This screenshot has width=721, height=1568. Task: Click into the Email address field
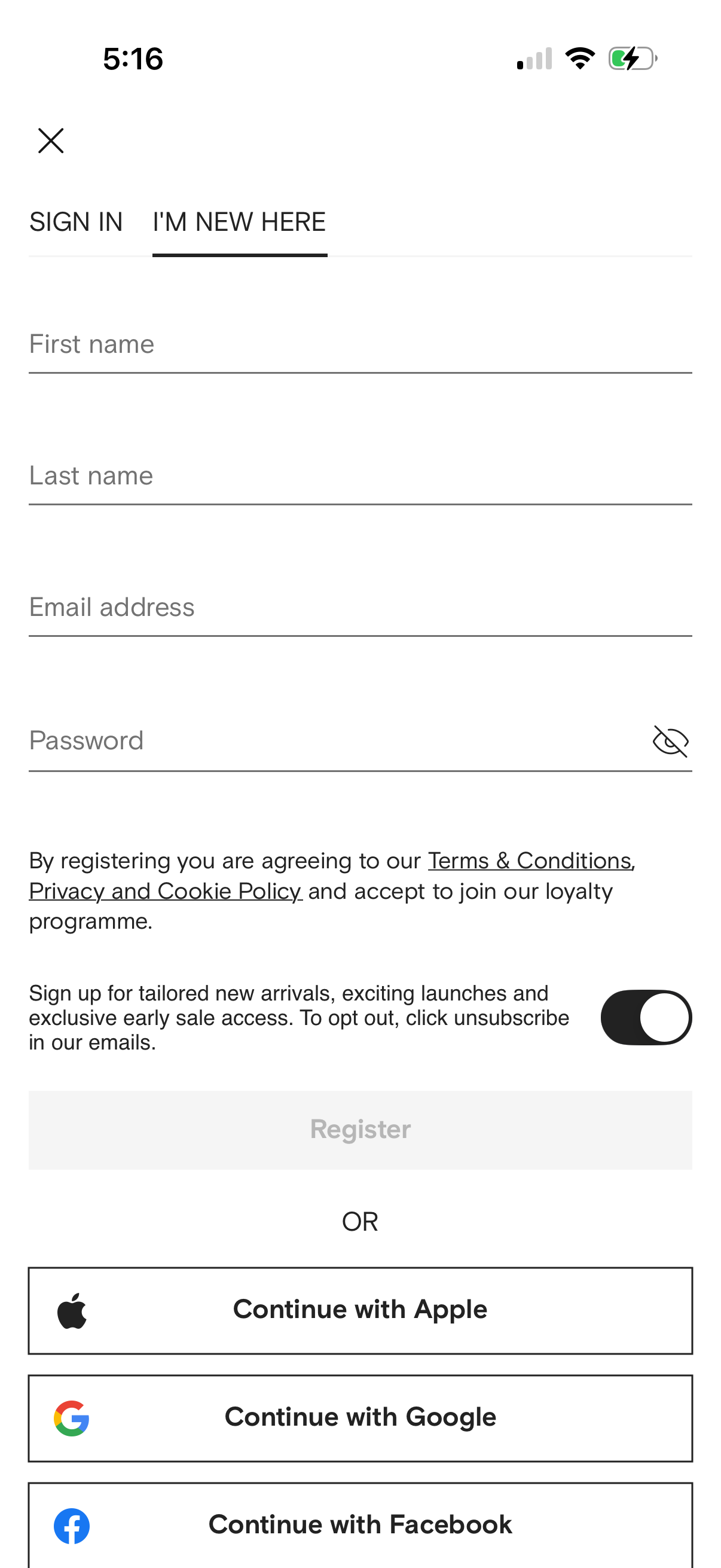pyautogui.click(x=360, y=606)
